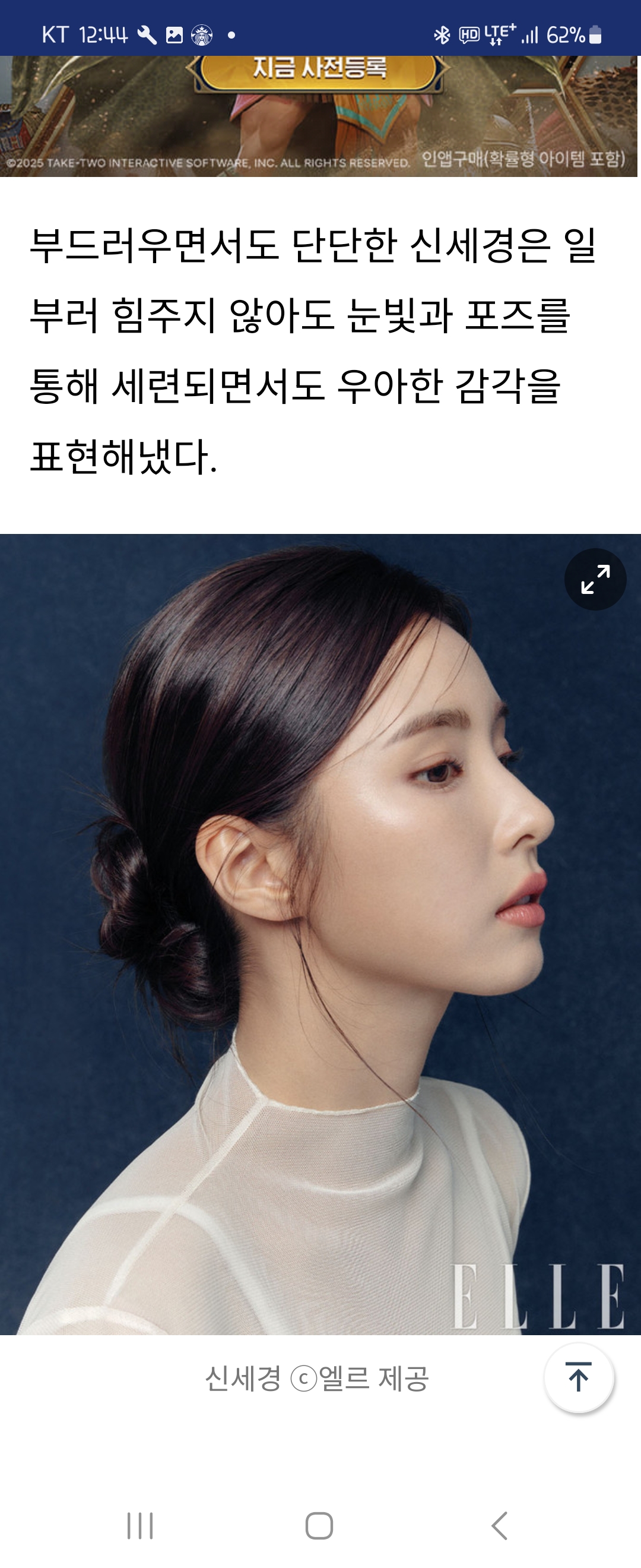
Task: Jump back to top of page
Action: point(578,1377)
